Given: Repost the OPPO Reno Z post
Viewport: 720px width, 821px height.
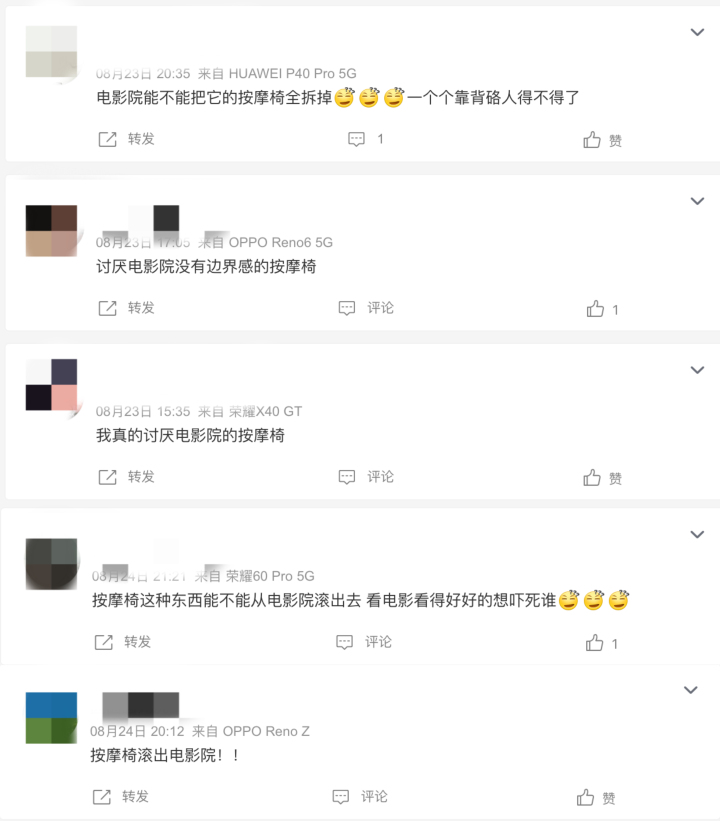Looking at the screenshot, I should [121, 797].
